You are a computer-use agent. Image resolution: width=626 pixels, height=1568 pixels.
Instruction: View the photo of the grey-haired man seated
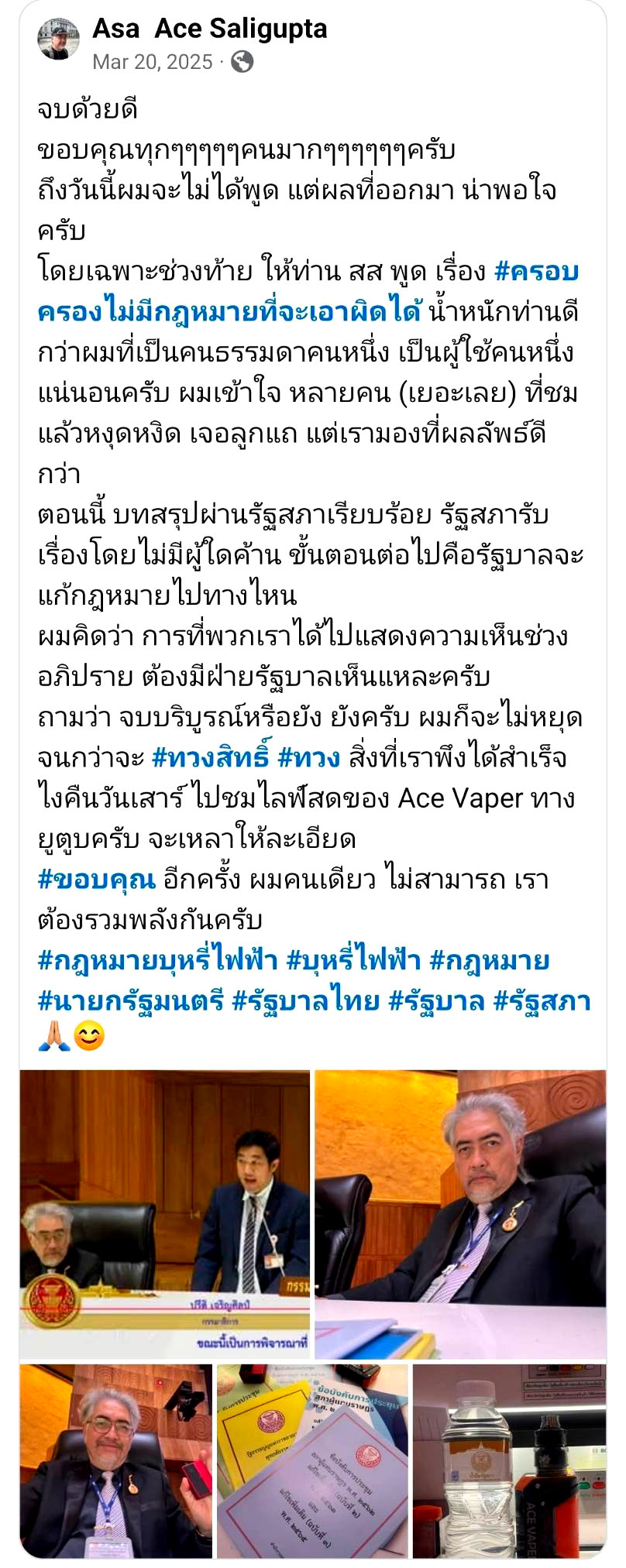pos(460,1213)
